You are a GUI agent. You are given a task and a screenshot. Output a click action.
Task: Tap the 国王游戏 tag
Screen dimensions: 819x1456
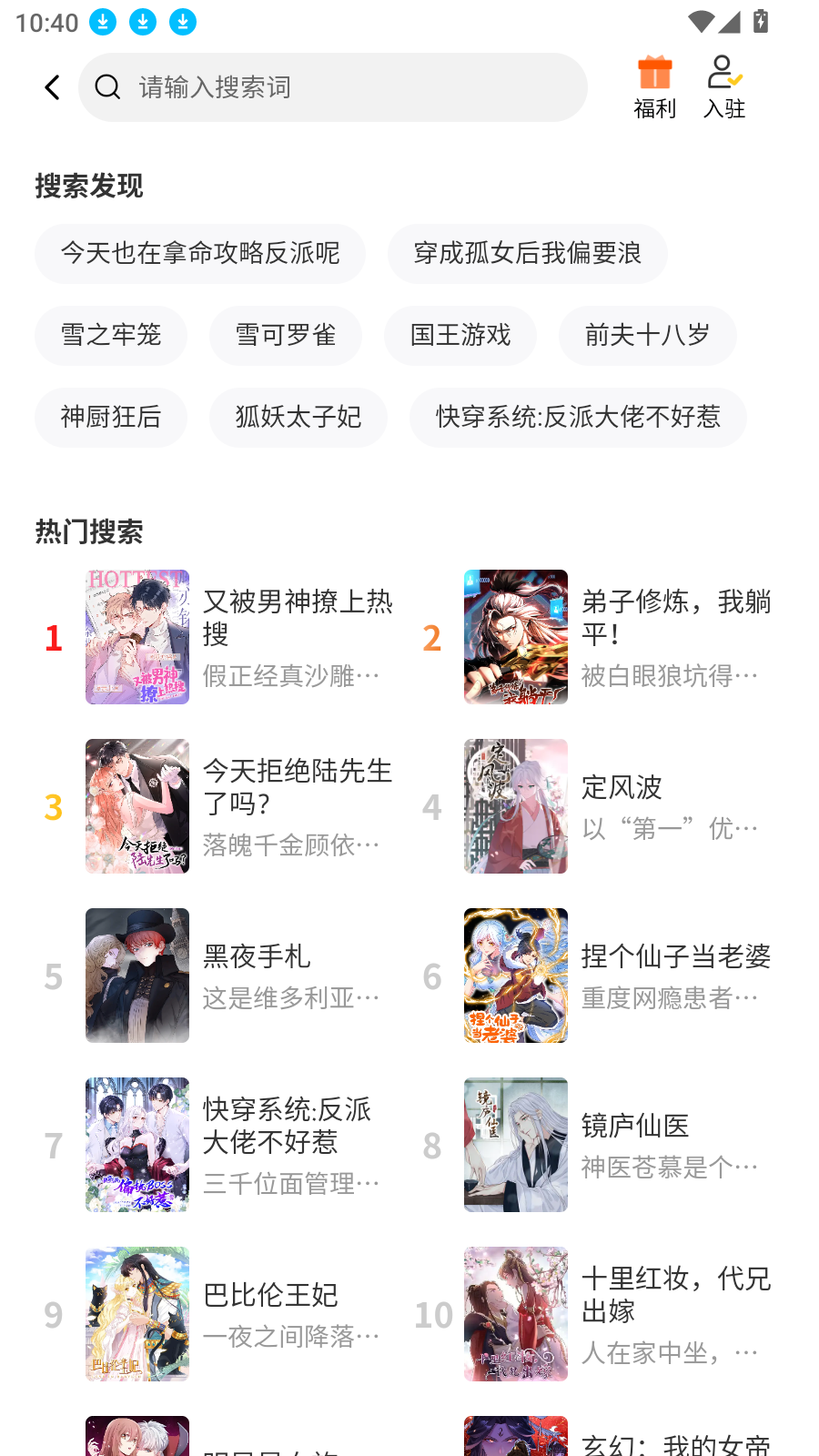click(x=460, y=336)
